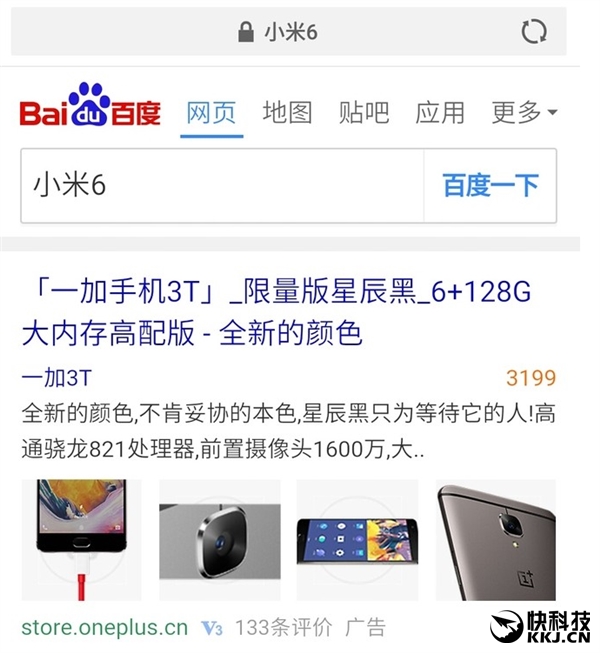View the OnePlus back cover thumbnail
Image resolution: width=600 pixels, height=653 pixels.
496,542
